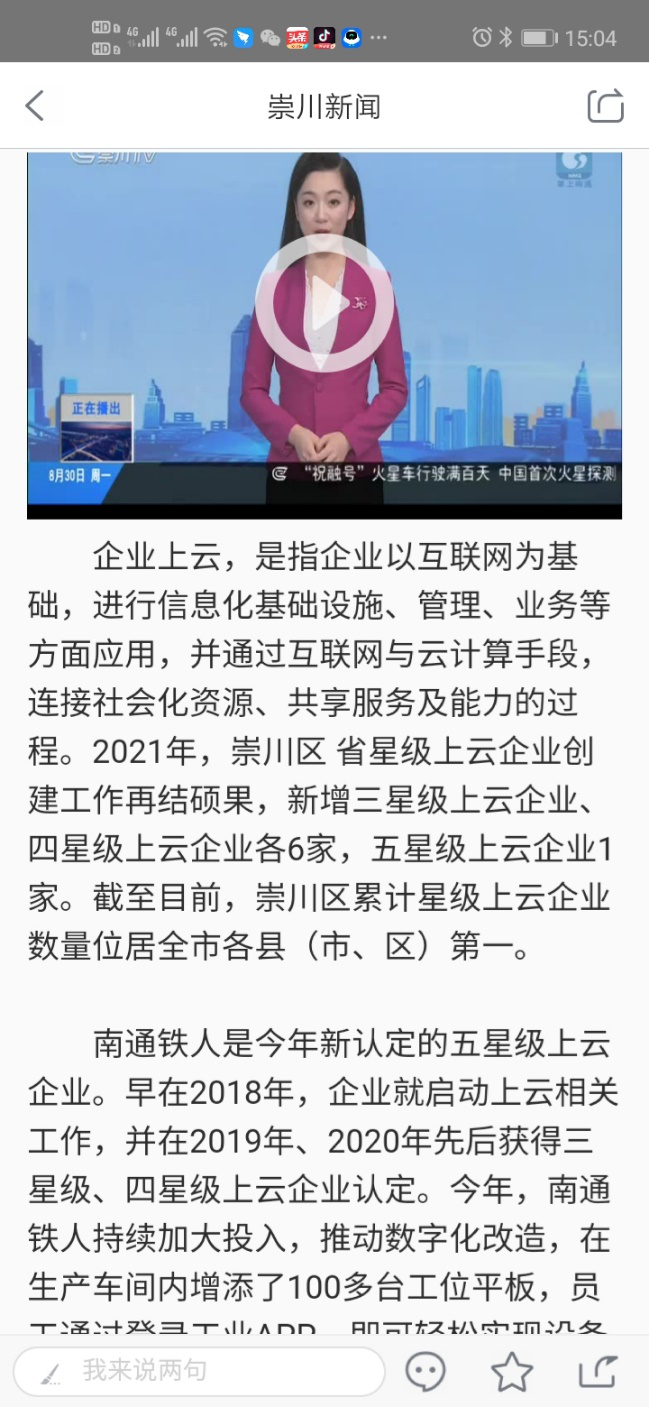Play the news video
649x1407 pixels.
coord(324,303)
